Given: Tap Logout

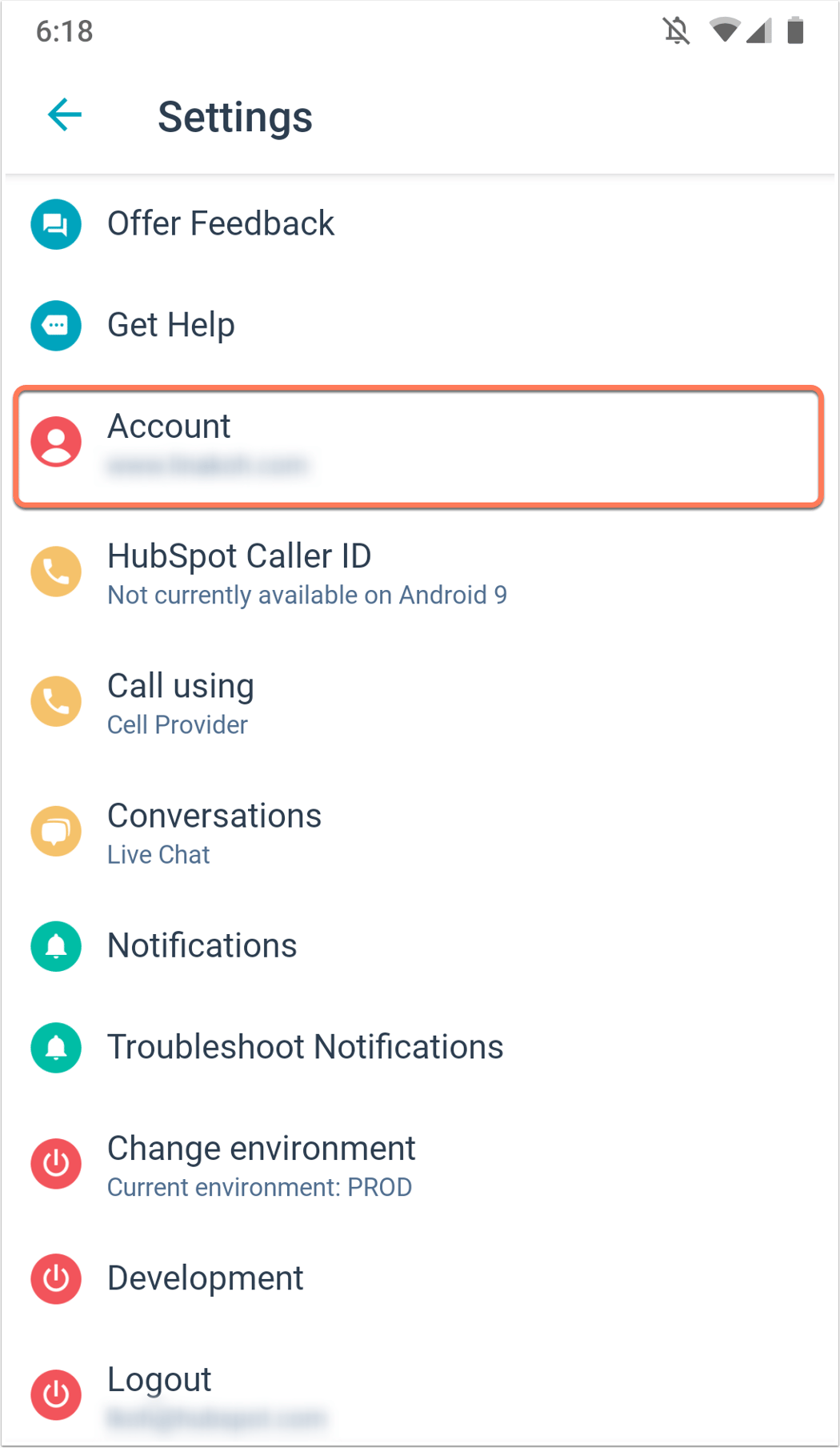Looking at the screenshot, I should click(x=420, y=1394).
